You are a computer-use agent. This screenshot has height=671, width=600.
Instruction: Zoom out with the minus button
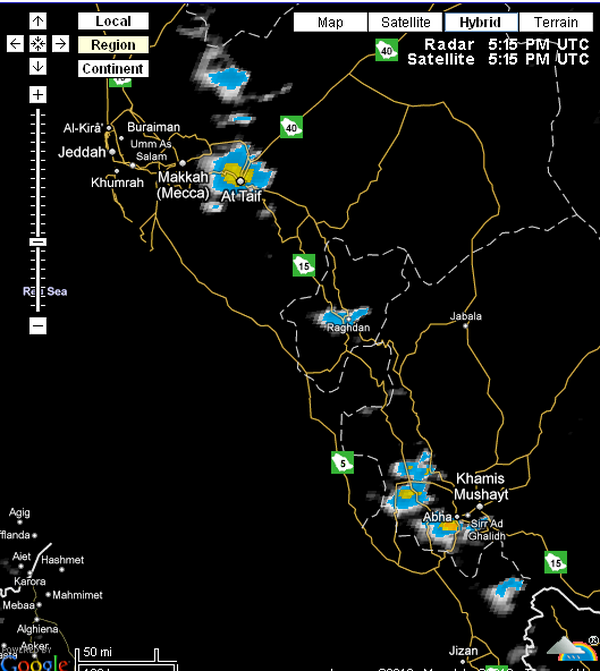[x=38, y=326]
